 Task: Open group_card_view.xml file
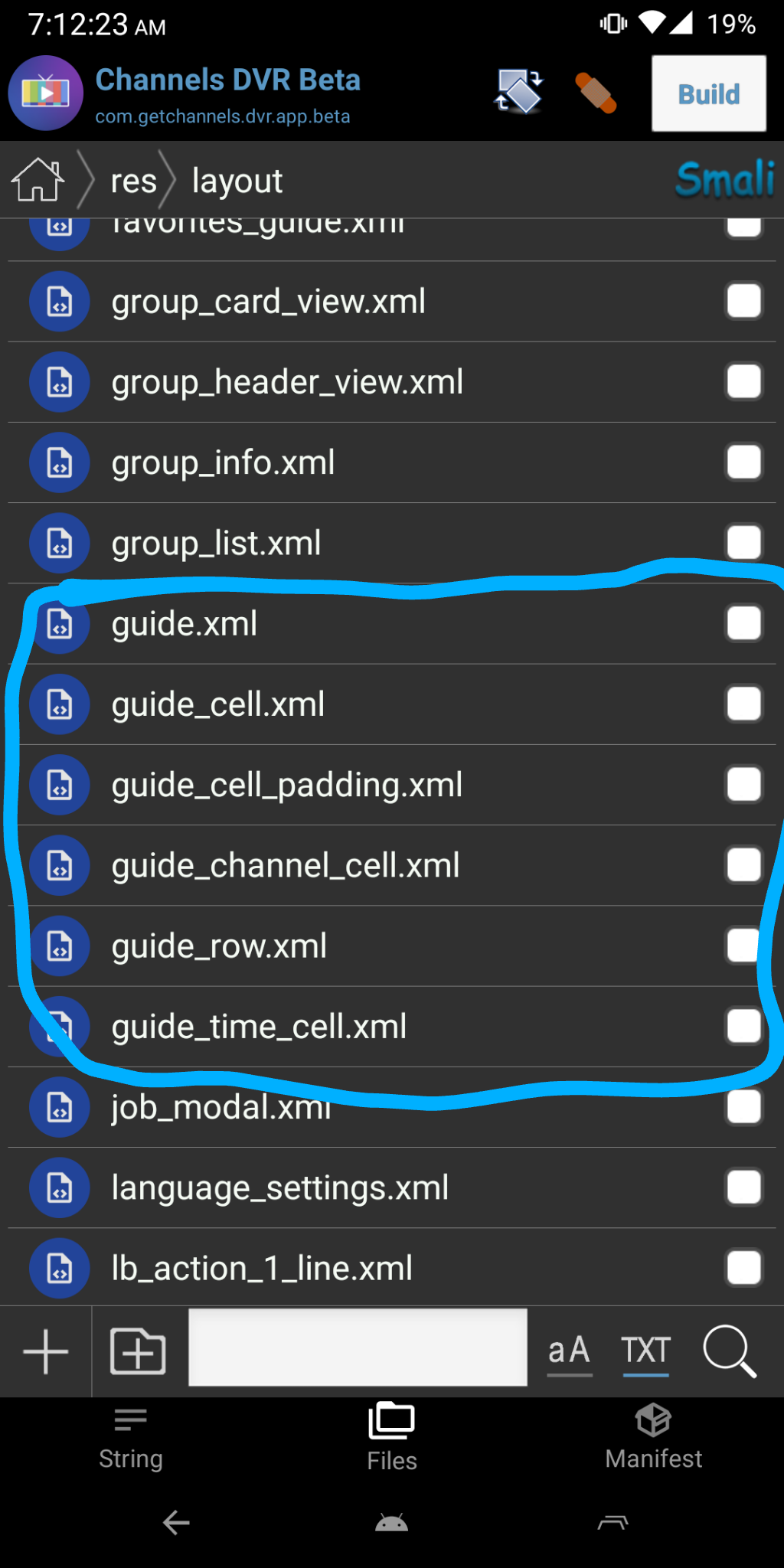pyautogui.click(x=268, y=302)
